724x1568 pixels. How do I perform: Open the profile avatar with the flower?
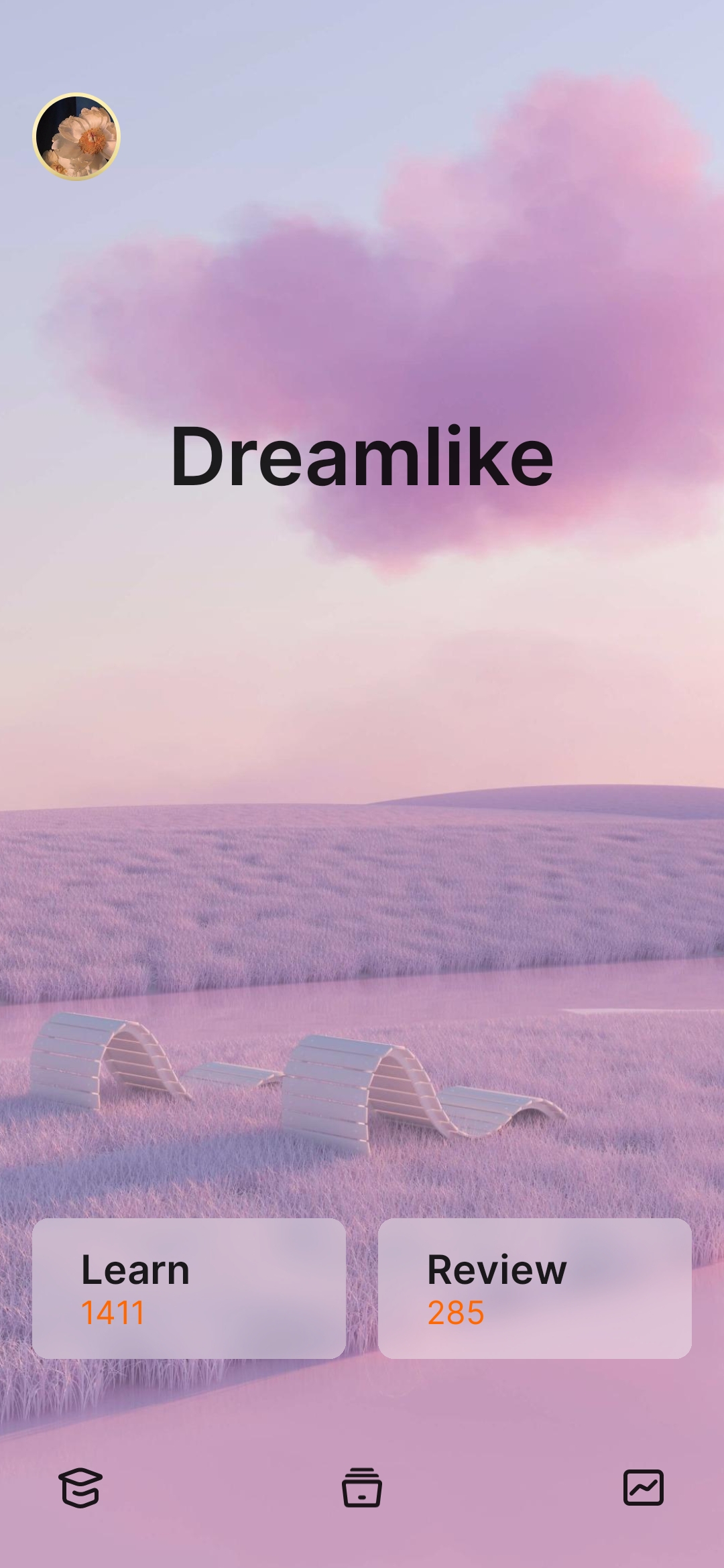(x=76, y=137)
